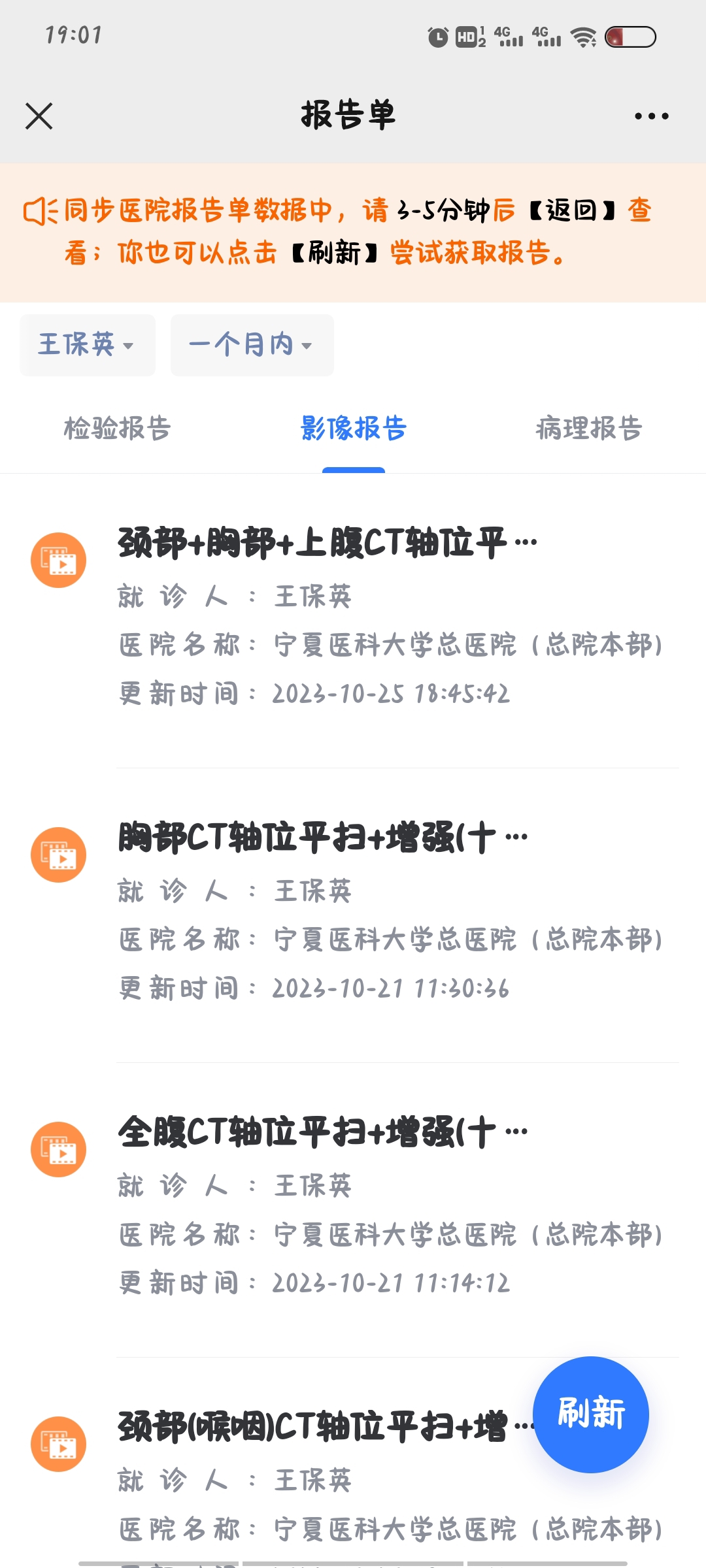
Task: Switch to the 检验报告 tab
Action: coord(118,429)
